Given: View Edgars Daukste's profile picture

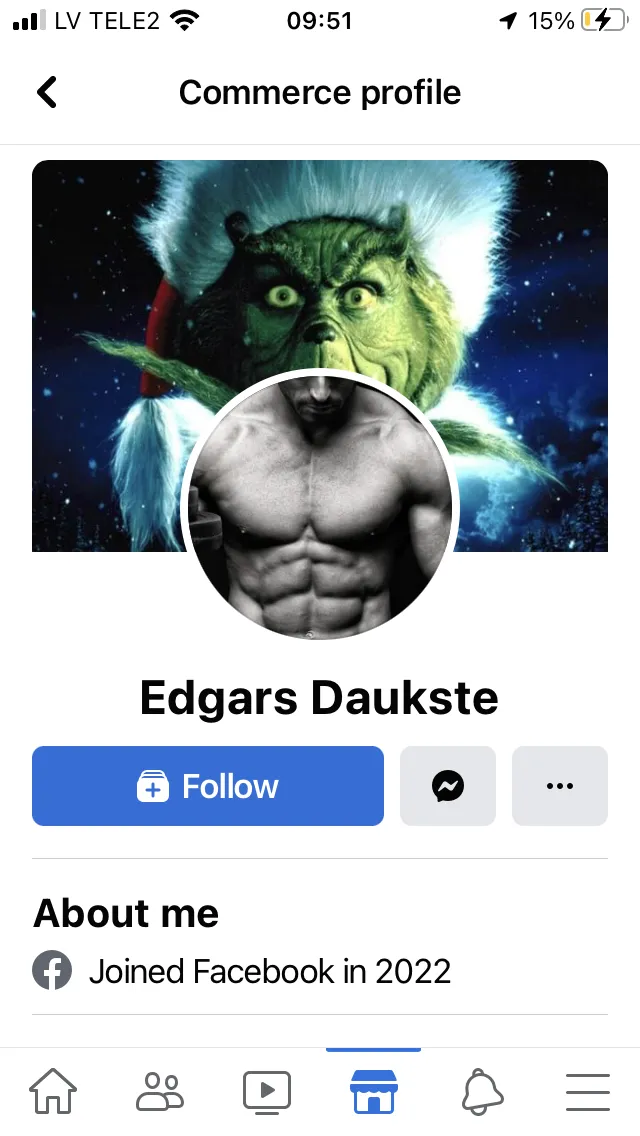Looking at the screenshot, I should [x=320, y=507].
